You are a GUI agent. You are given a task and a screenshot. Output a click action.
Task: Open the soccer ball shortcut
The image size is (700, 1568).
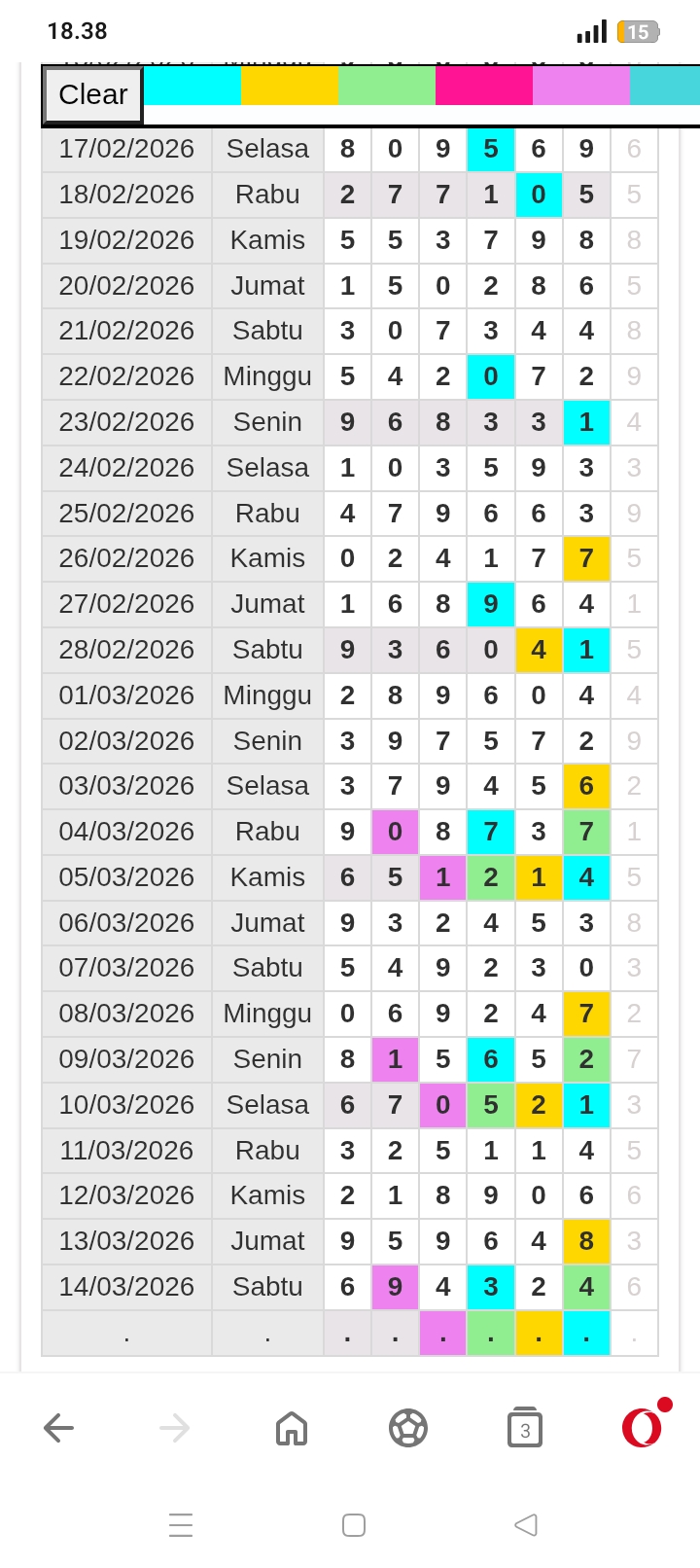(x=408, y=1428)
